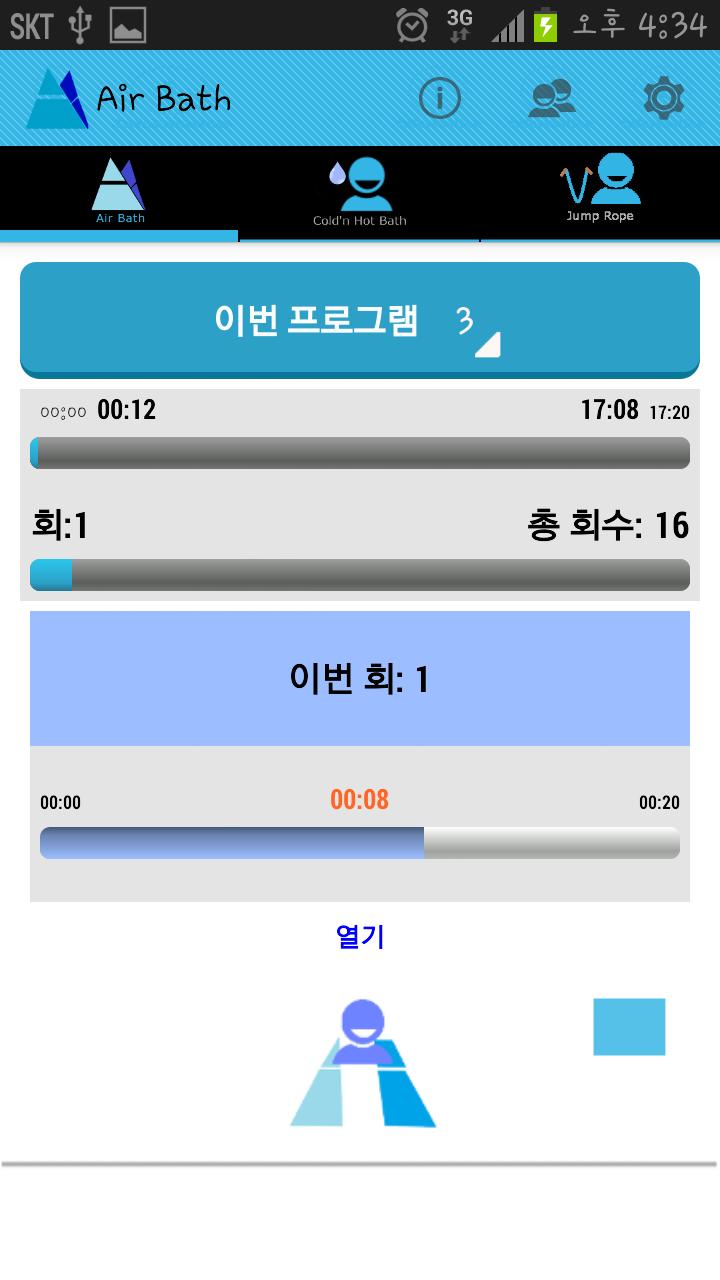This screenshot has width=720, height=1280.
Task: Open the 이번 프로그램 program dropdown
Action: (360, 320)
